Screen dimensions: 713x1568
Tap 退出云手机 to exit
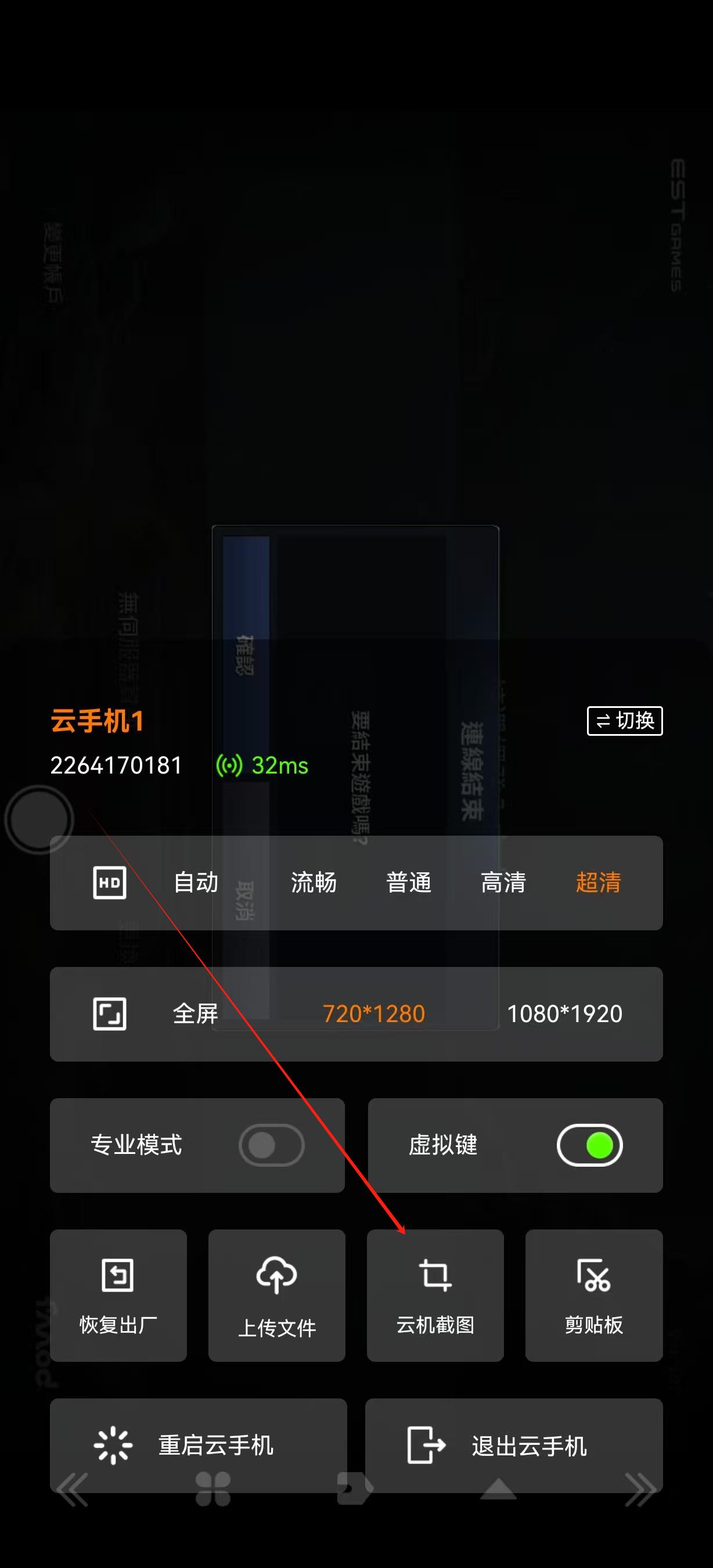click(x=513, y=1445)
